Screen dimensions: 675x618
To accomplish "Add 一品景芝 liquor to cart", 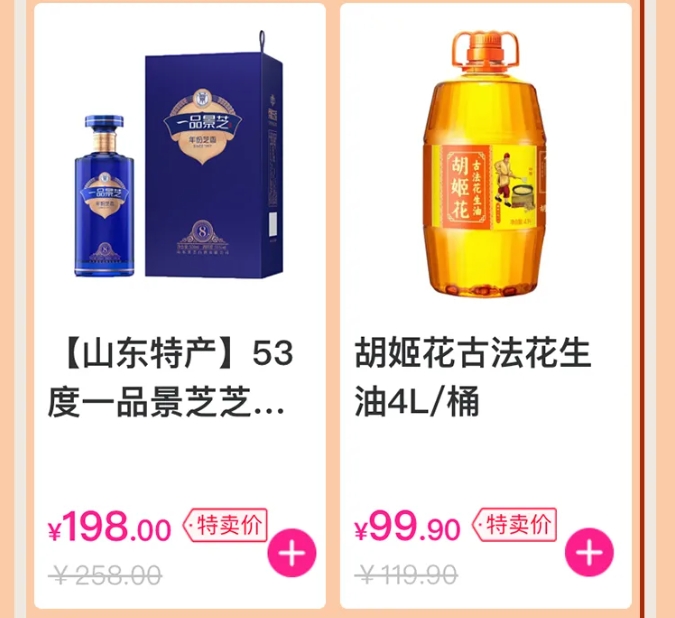I will pyautogui.click(x=291, y=552).
